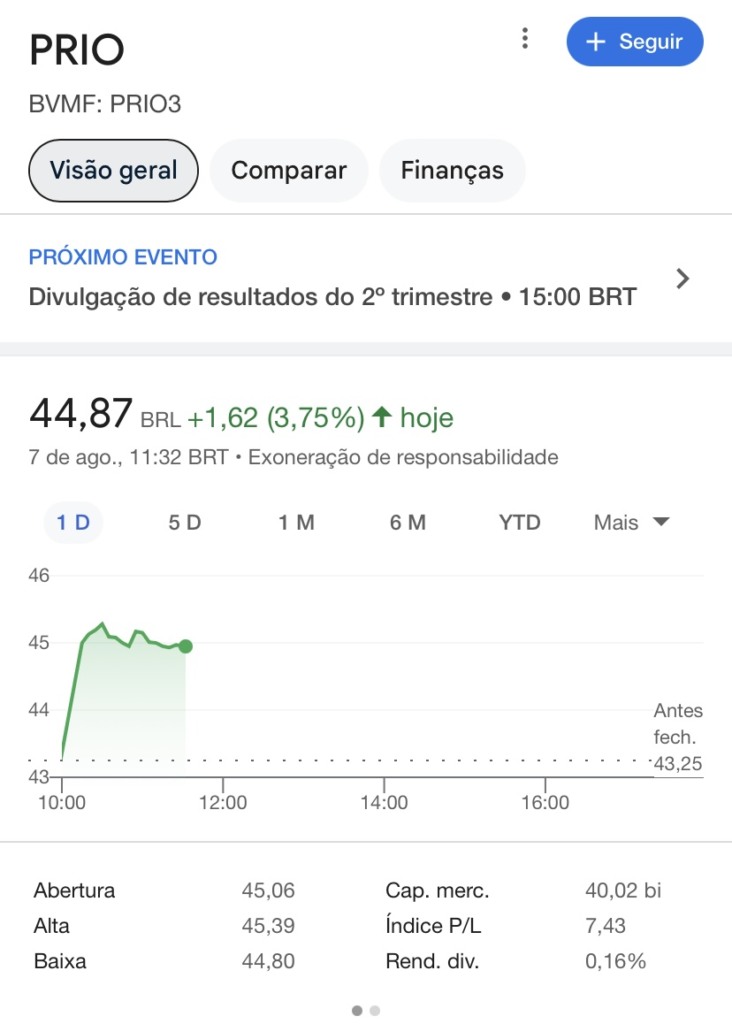The height and width of the screenshot is (1024, 732).
Task: Select the 1 D chart range
Action: pos(73,523)
